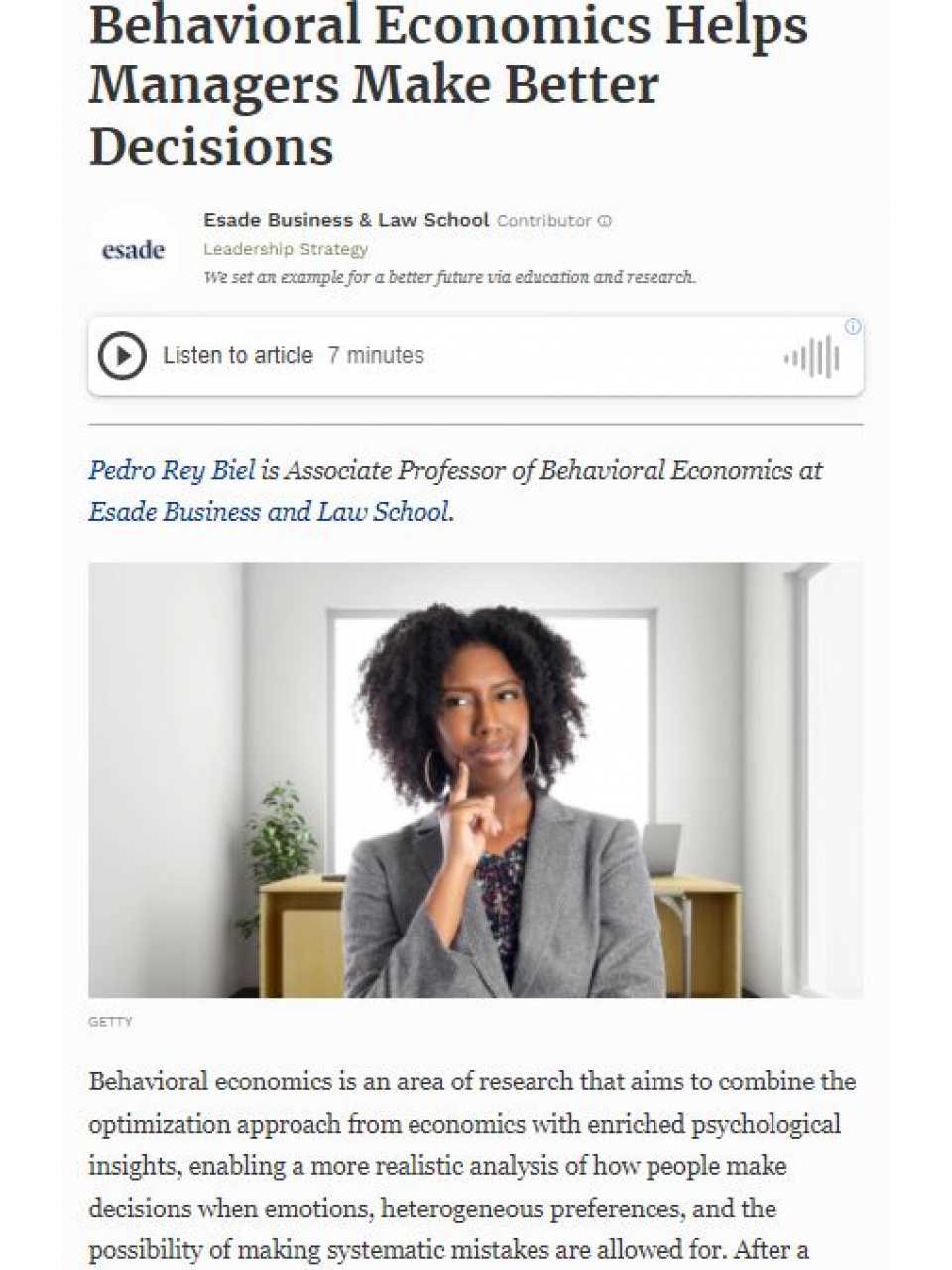Follow the Esade Business and Law School link
Viewport: 952px width, 1270px height.
click(x=269, y=512)
